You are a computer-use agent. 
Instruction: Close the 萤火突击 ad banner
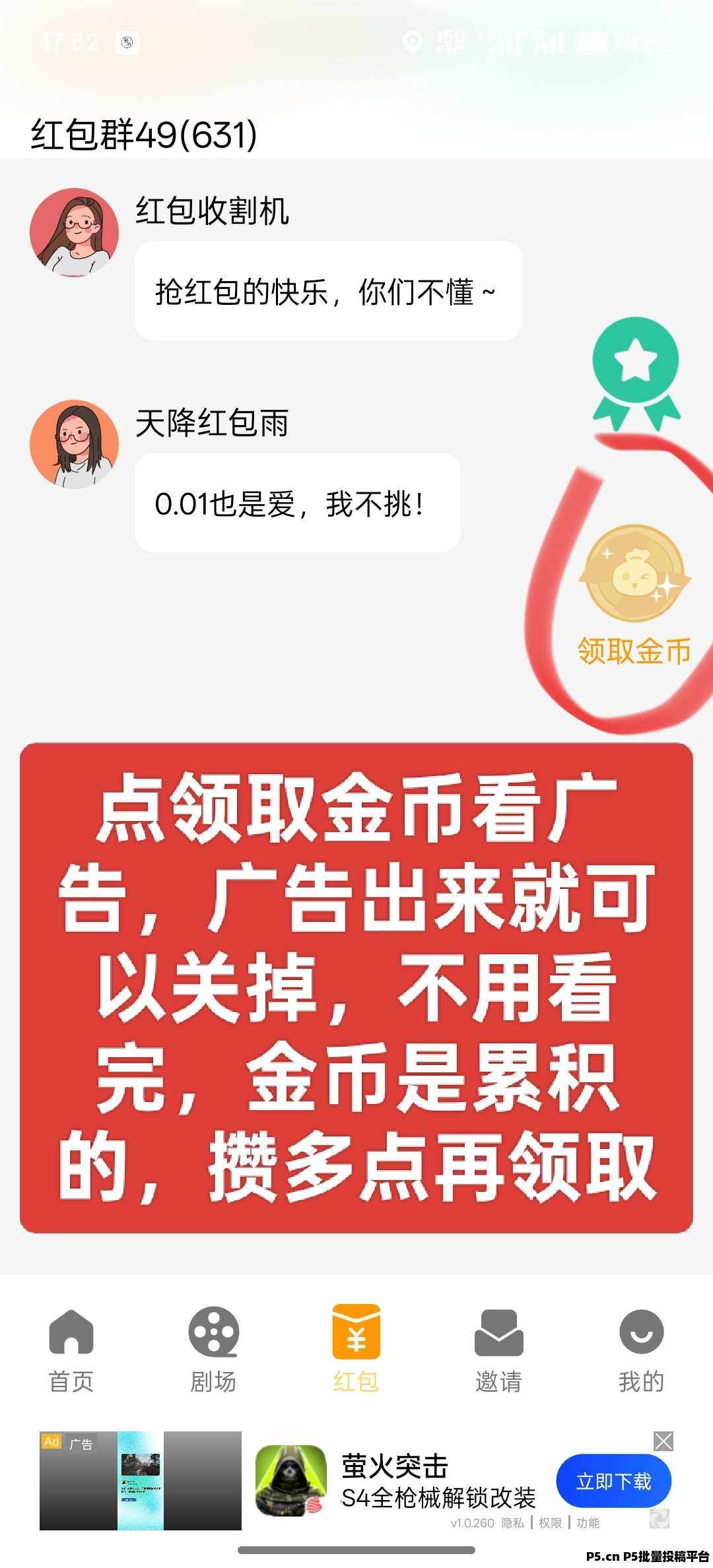point(663,1441)
